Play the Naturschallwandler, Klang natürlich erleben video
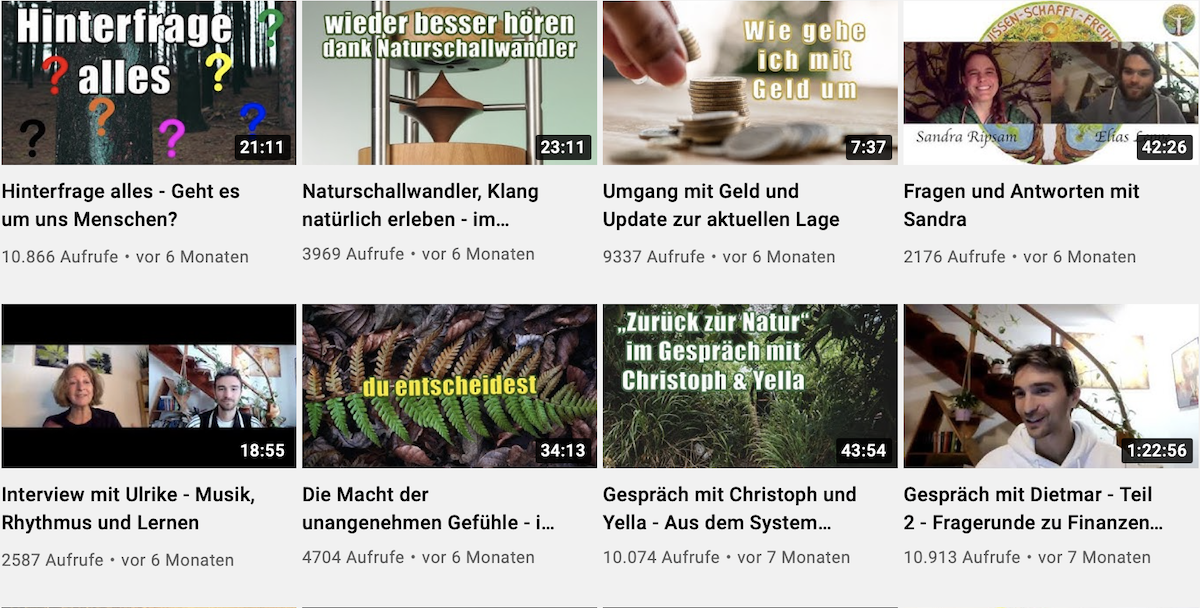This screenshot has height=608, width=1200. [x=449, y=84]
